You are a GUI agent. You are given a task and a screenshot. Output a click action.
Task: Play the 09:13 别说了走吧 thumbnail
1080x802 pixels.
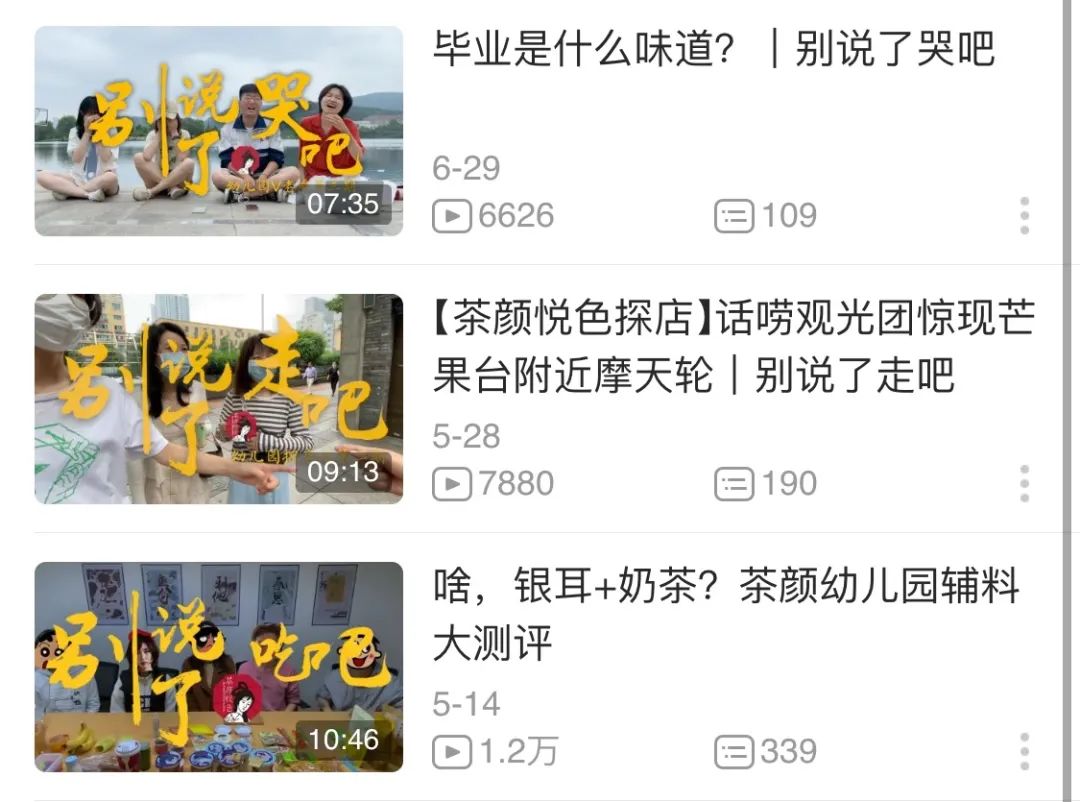tap(218, 398)
